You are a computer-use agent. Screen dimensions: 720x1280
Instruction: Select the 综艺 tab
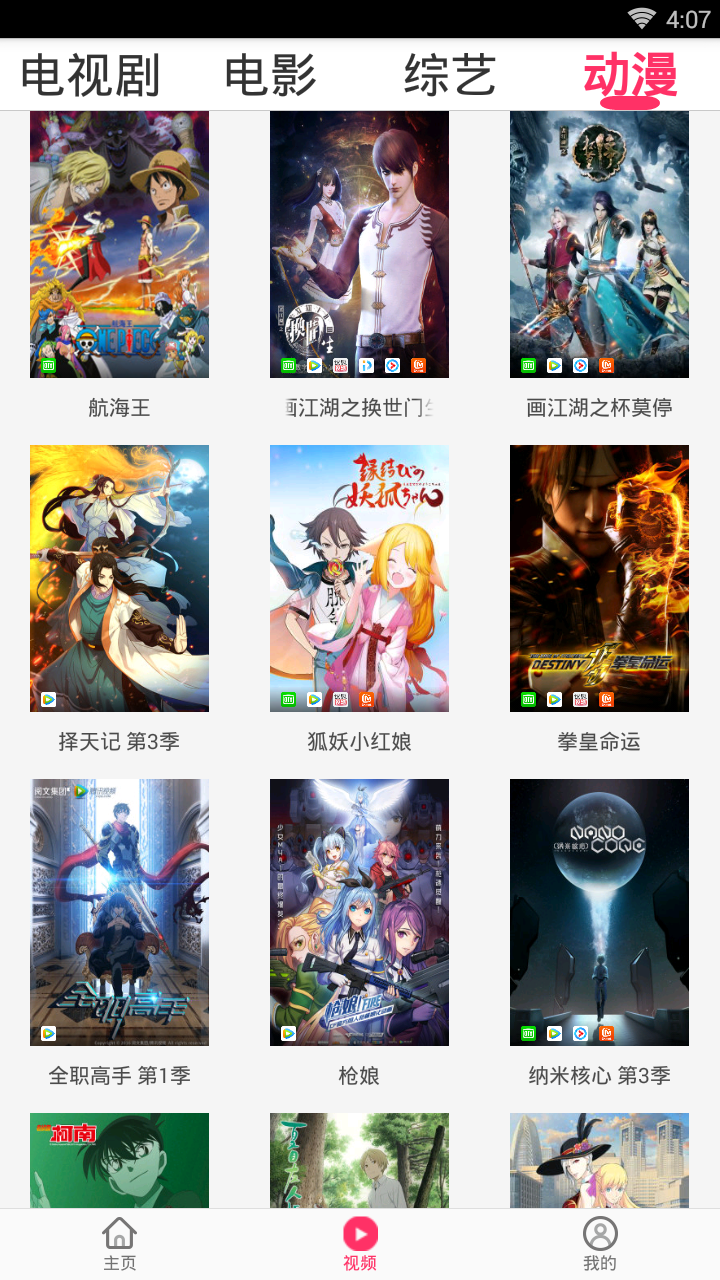[x=450, y=75]
